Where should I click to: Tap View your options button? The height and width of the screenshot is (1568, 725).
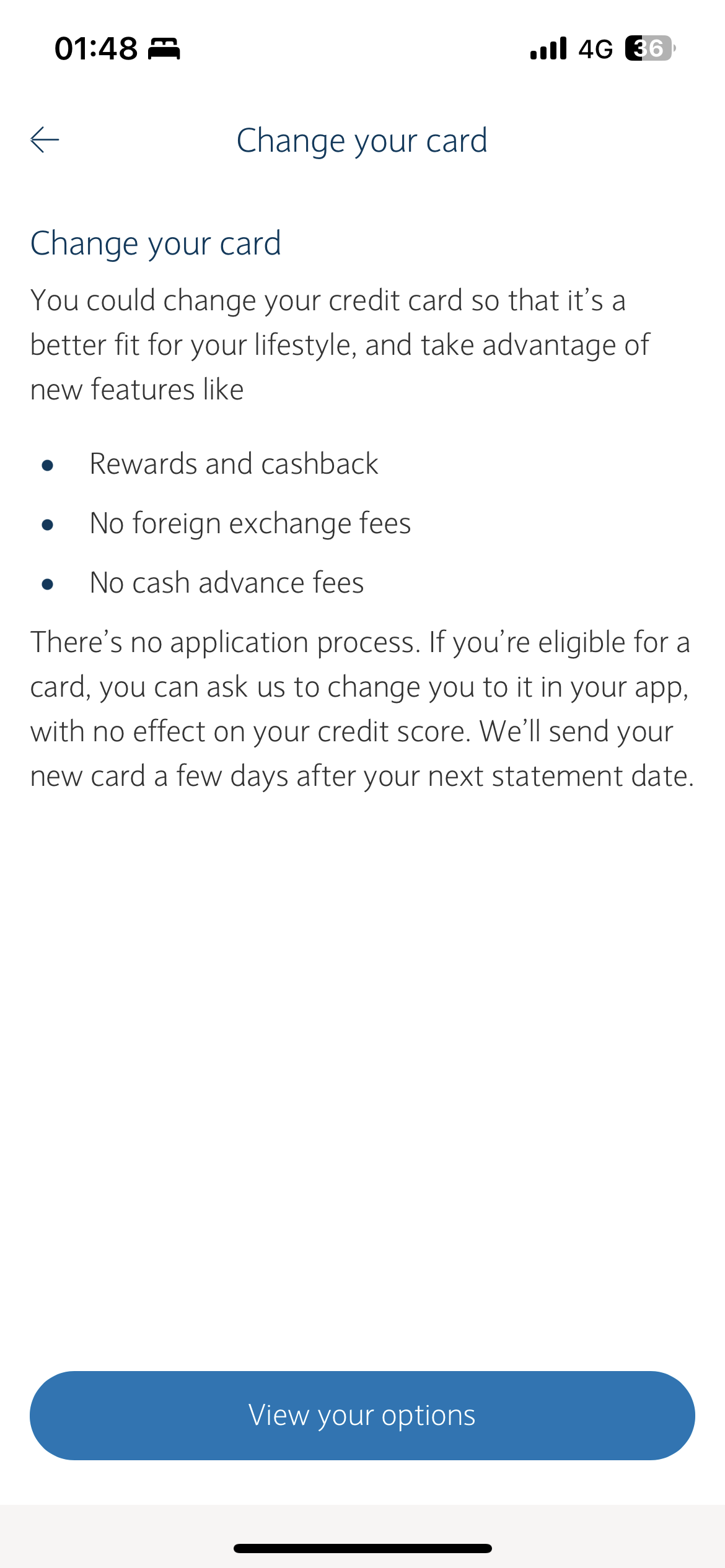pos(362,1416)
